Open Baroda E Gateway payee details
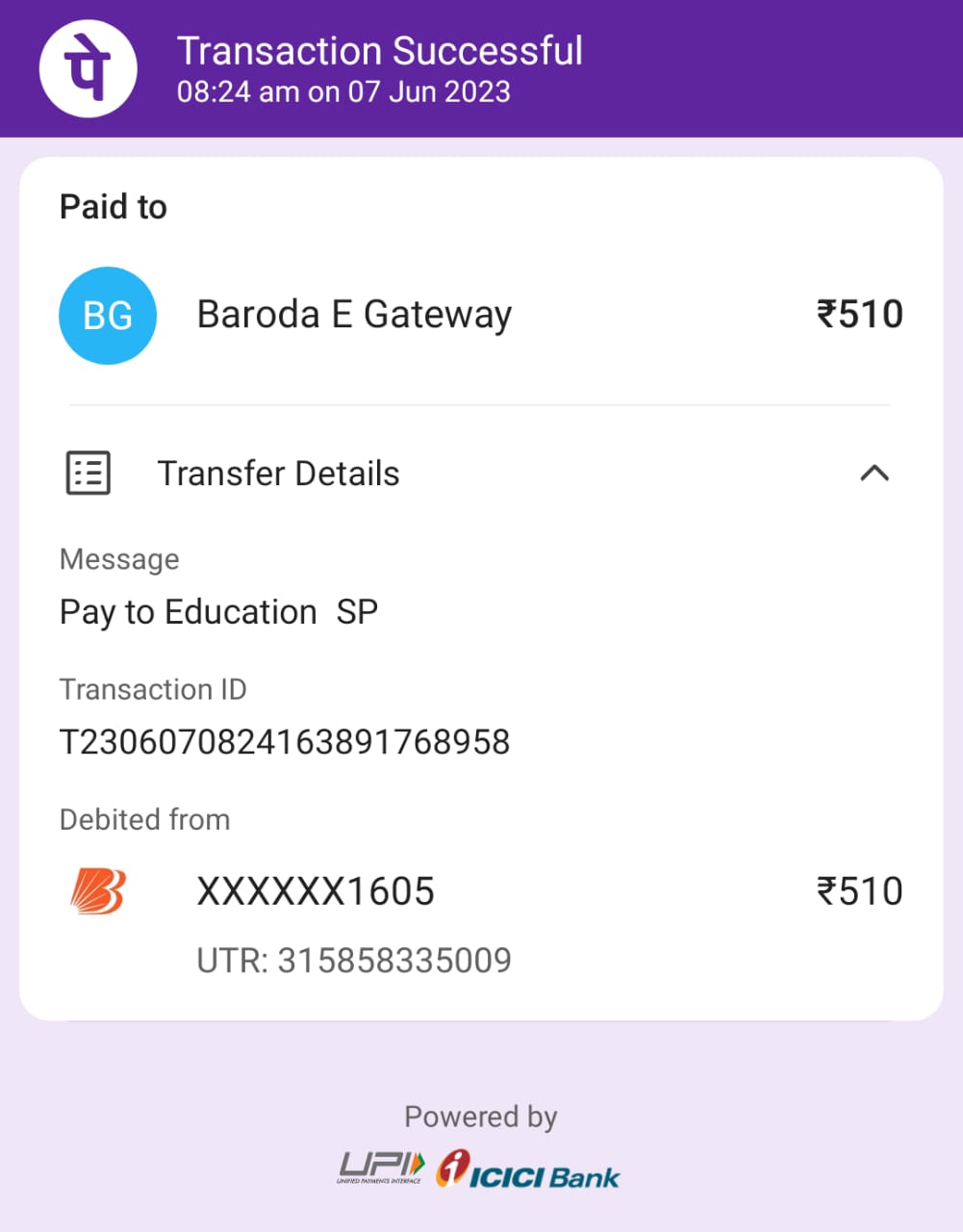This screenshot has width=963, height=1232. [x=353, y=315]
